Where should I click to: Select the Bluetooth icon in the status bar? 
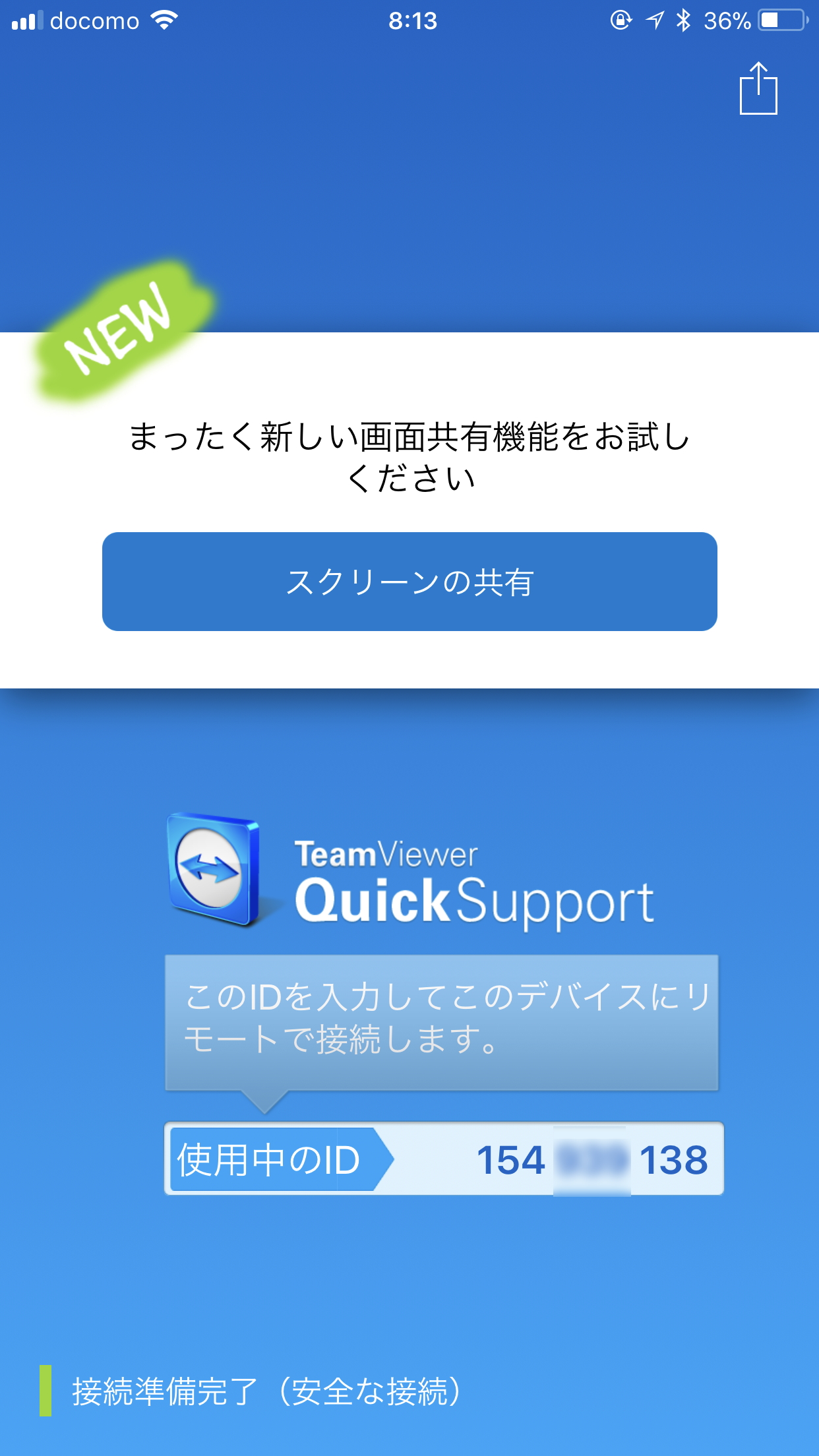coord(683,20)
